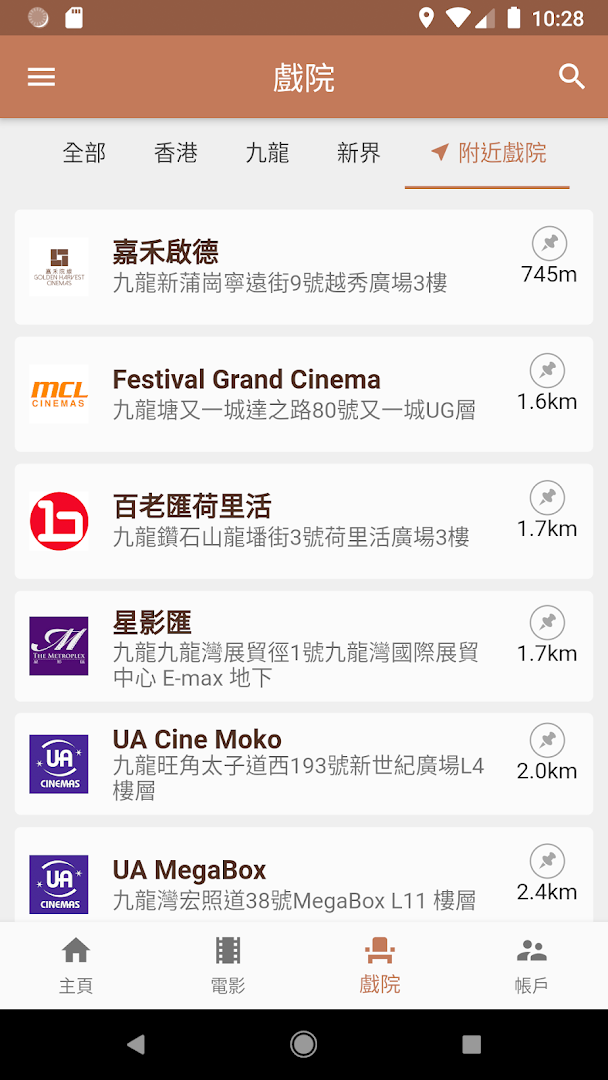
Task: Pin 嘉禾啟德 cinema
Action: (x=549, y=243)
